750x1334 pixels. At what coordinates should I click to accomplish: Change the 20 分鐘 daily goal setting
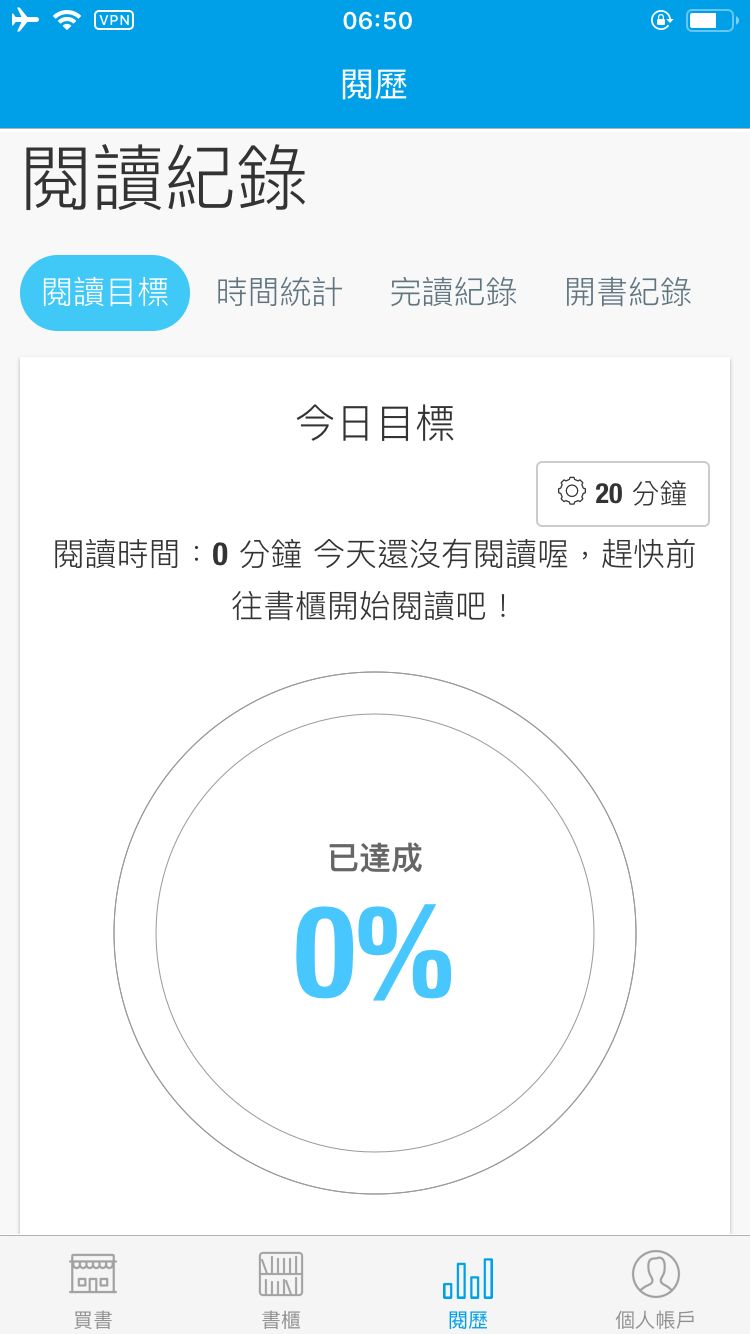point(622,493)
